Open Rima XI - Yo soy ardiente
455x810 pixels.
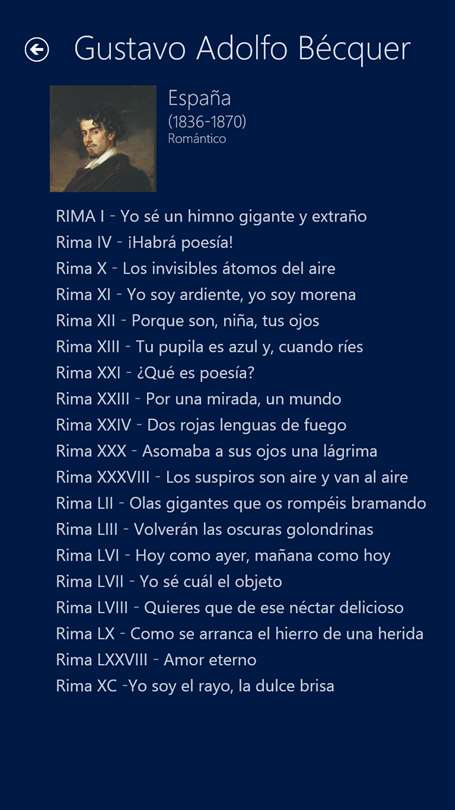pyautogui.click(x=206, y=294)
